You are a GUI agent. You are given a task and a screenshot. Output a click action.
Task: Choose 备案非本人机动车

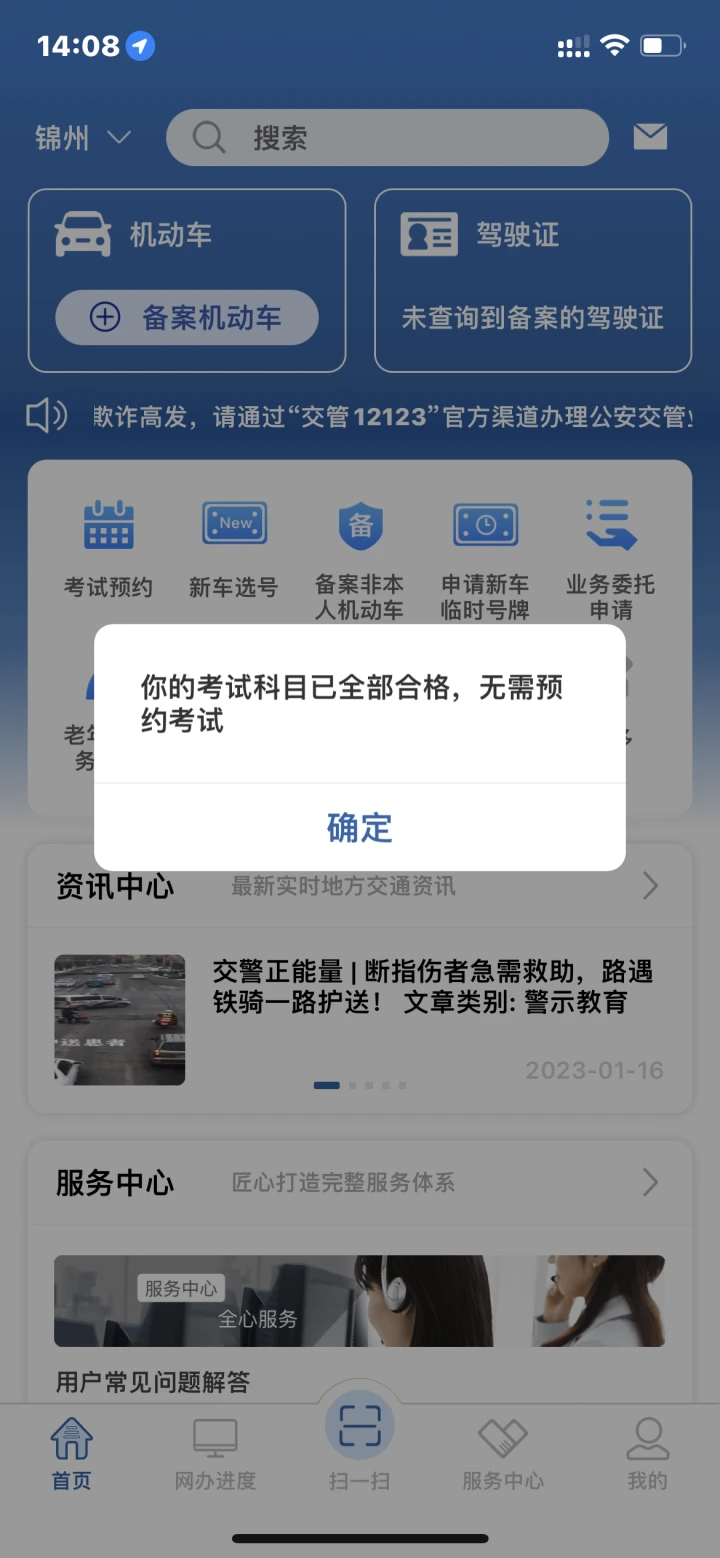pos(360,553)
